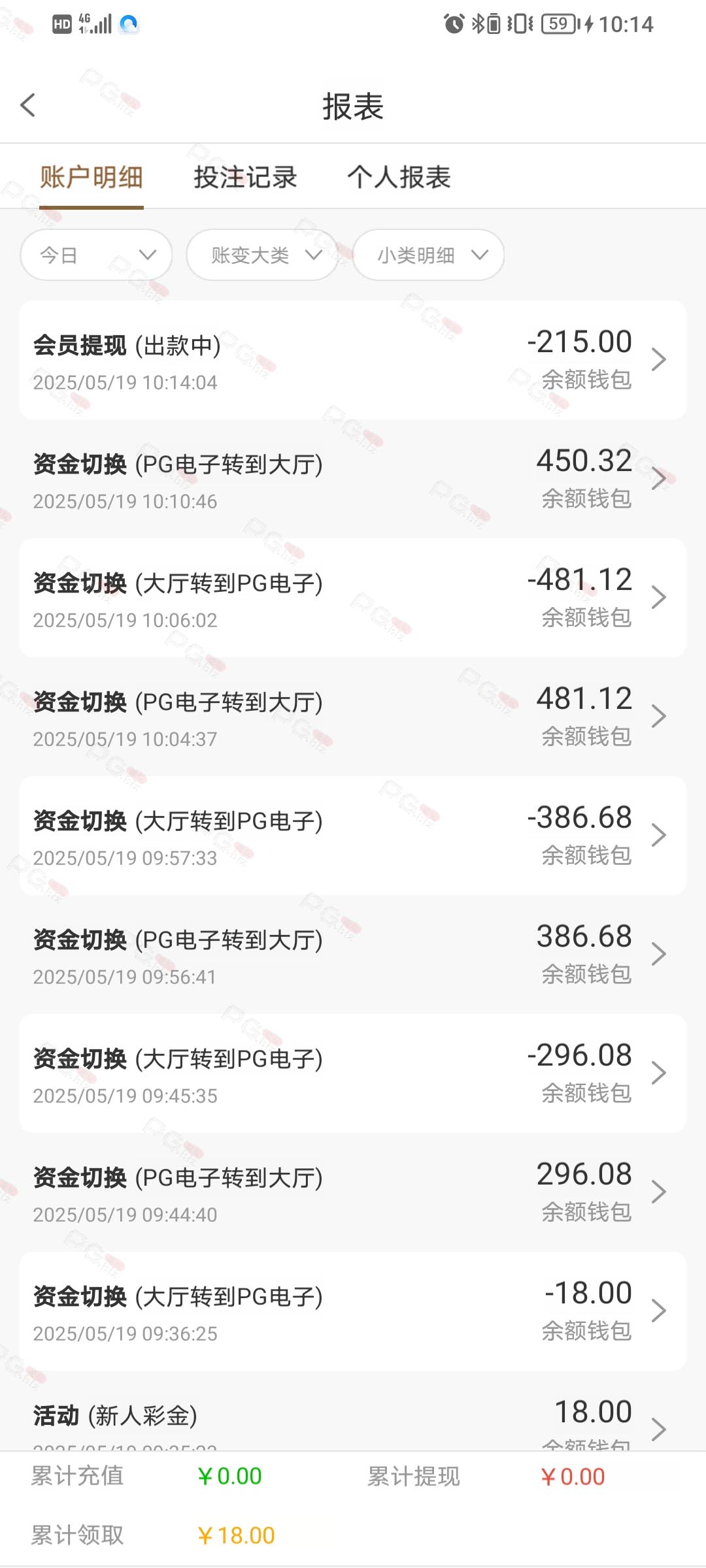Image resolution: width=706 pixels, height=1568 pixels.
Task: Open the 386.68 transfer at 09:56:41
Action: 353,955
